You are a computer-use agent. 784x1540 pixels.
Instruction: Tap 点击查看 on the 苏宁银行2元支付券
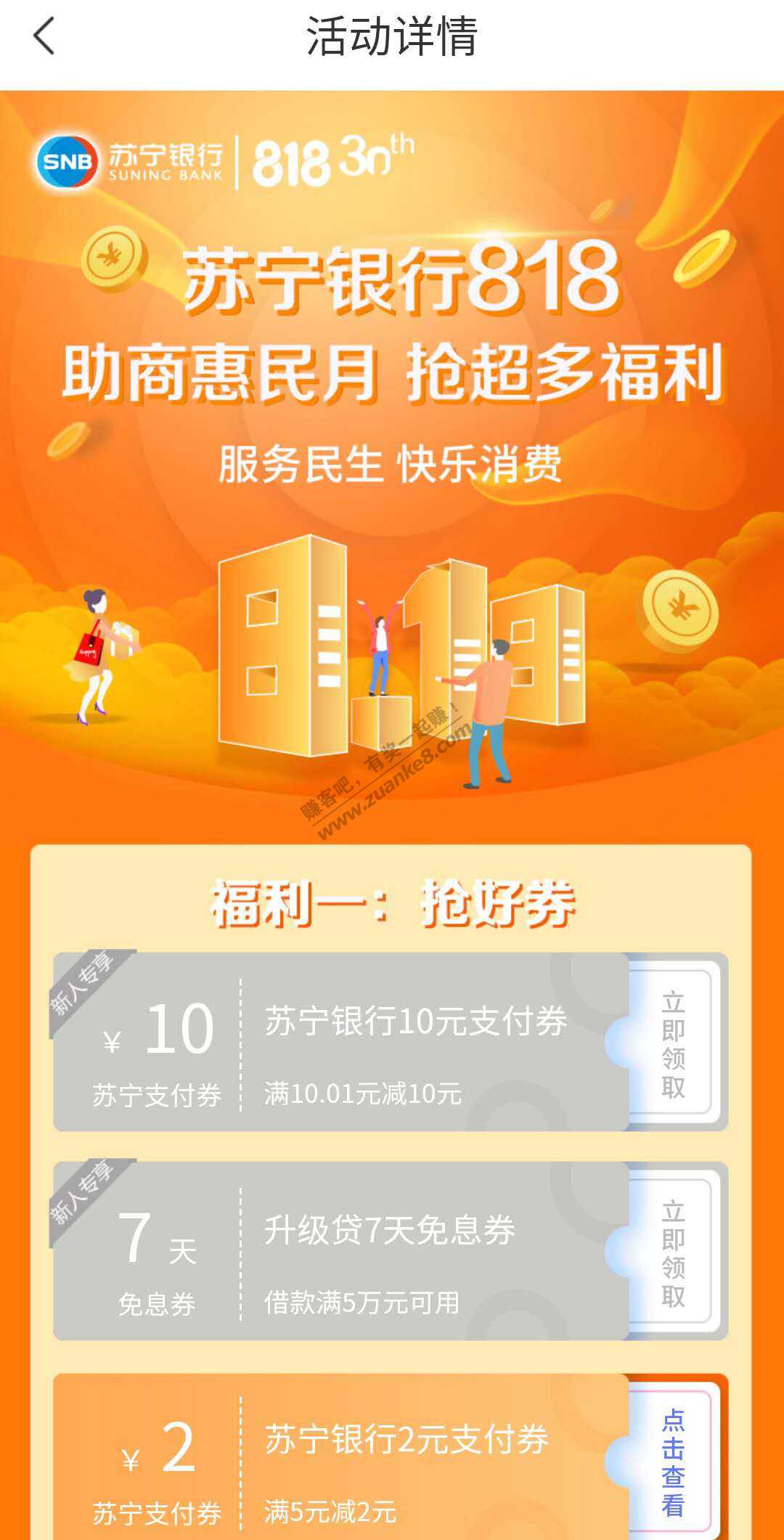click(x=673, y=1461)
